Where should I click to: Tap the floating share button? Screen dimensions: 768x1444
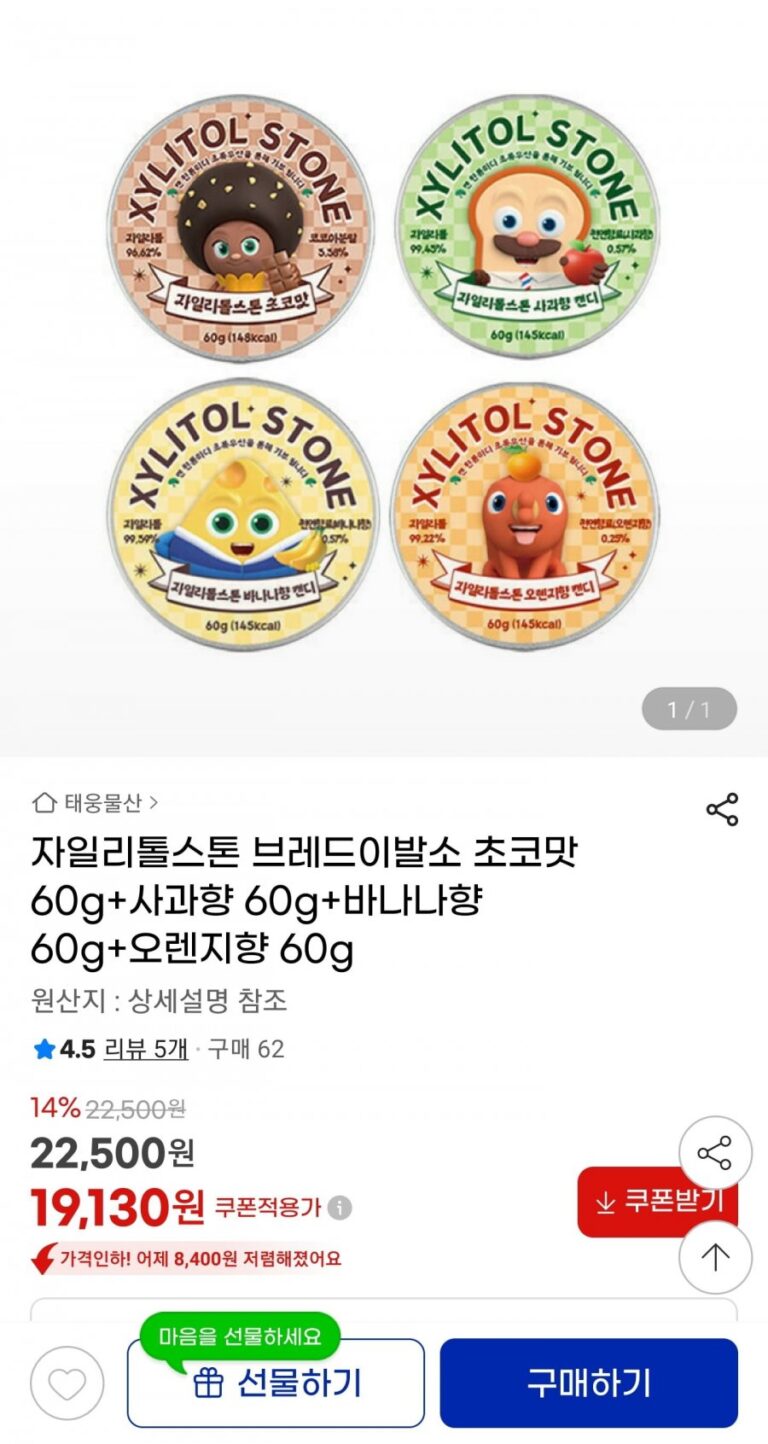pos(715,1153)
